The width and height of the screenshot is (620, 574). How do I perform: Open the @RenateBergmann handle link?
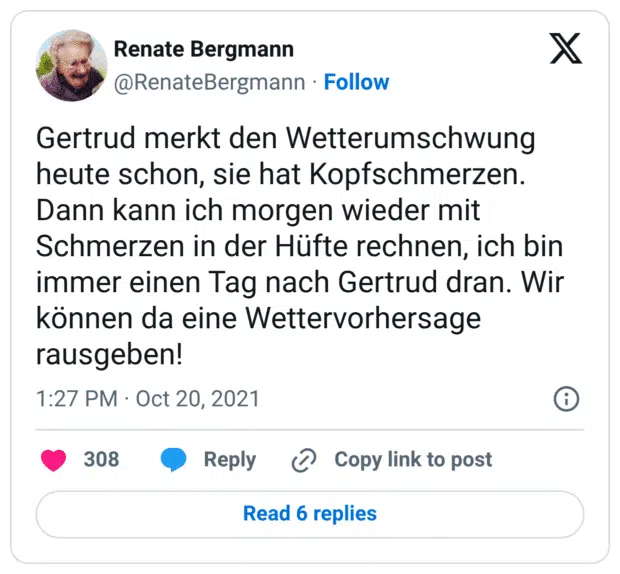pyautogui.click(x=209, y=82)
